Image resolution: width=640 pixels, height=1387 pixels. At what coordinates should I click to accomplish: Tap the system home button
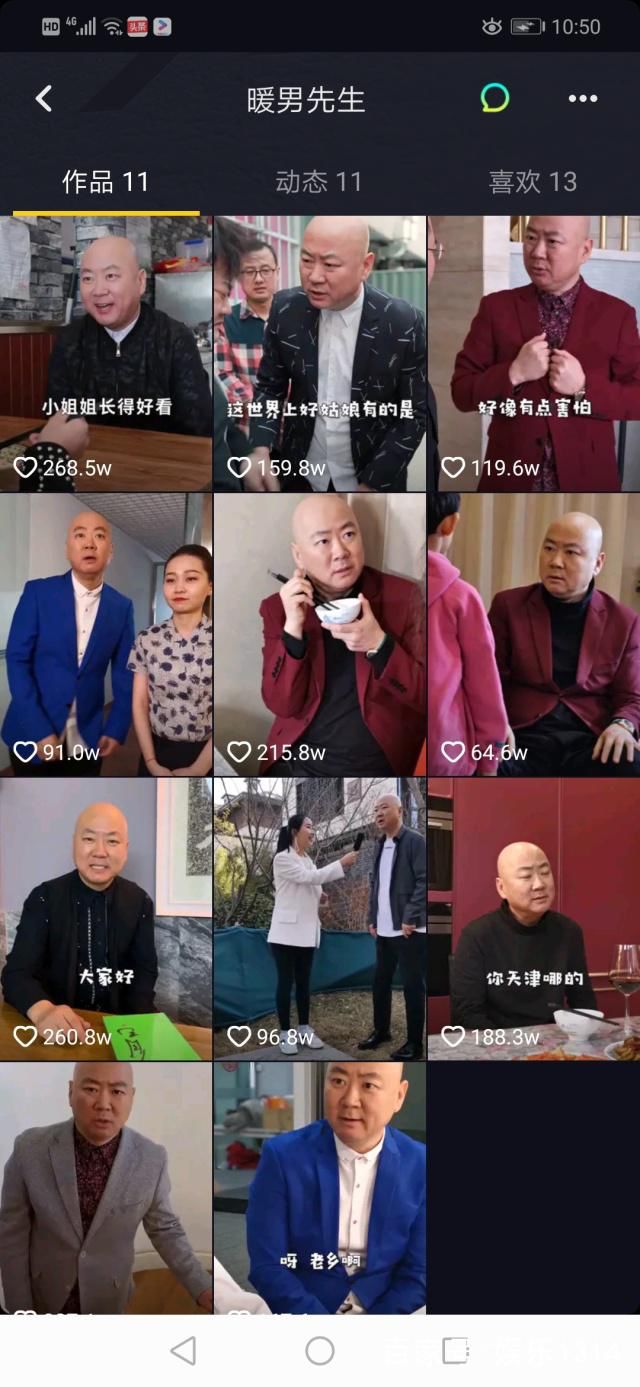tap(320, 1351)
